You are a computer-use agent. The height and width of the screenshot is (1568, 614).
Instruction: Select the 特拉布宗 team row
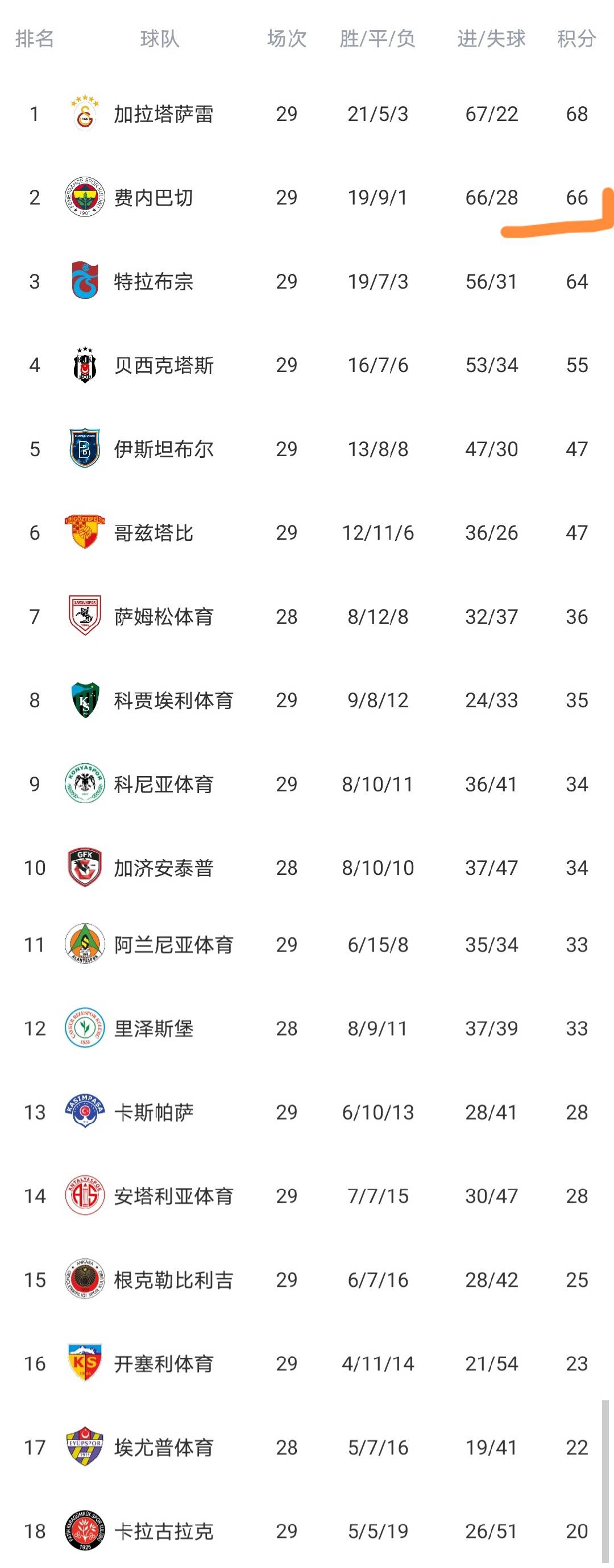(x=153, y=281)
